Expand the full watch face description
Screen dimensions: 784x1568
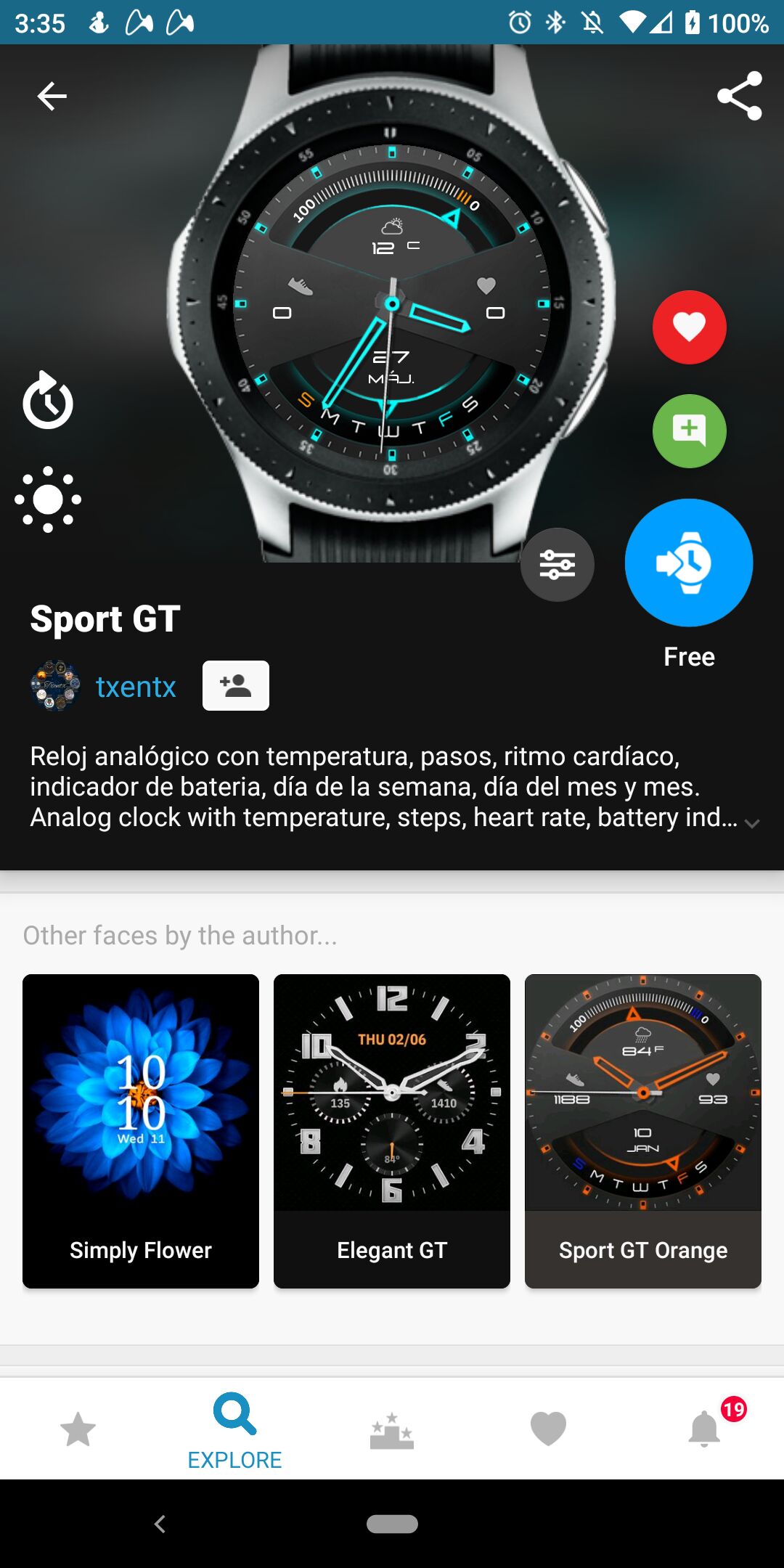pos(752,823)
